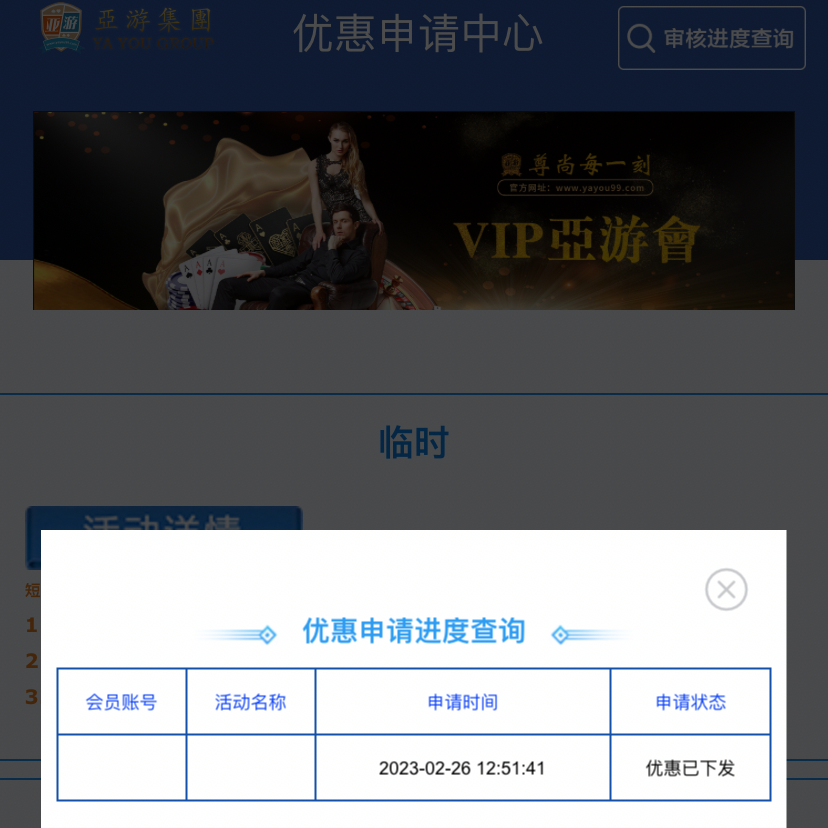Open the 审核进度查询 search button
The width and height of the screenshot is (828, 828).
coord(711,39)
